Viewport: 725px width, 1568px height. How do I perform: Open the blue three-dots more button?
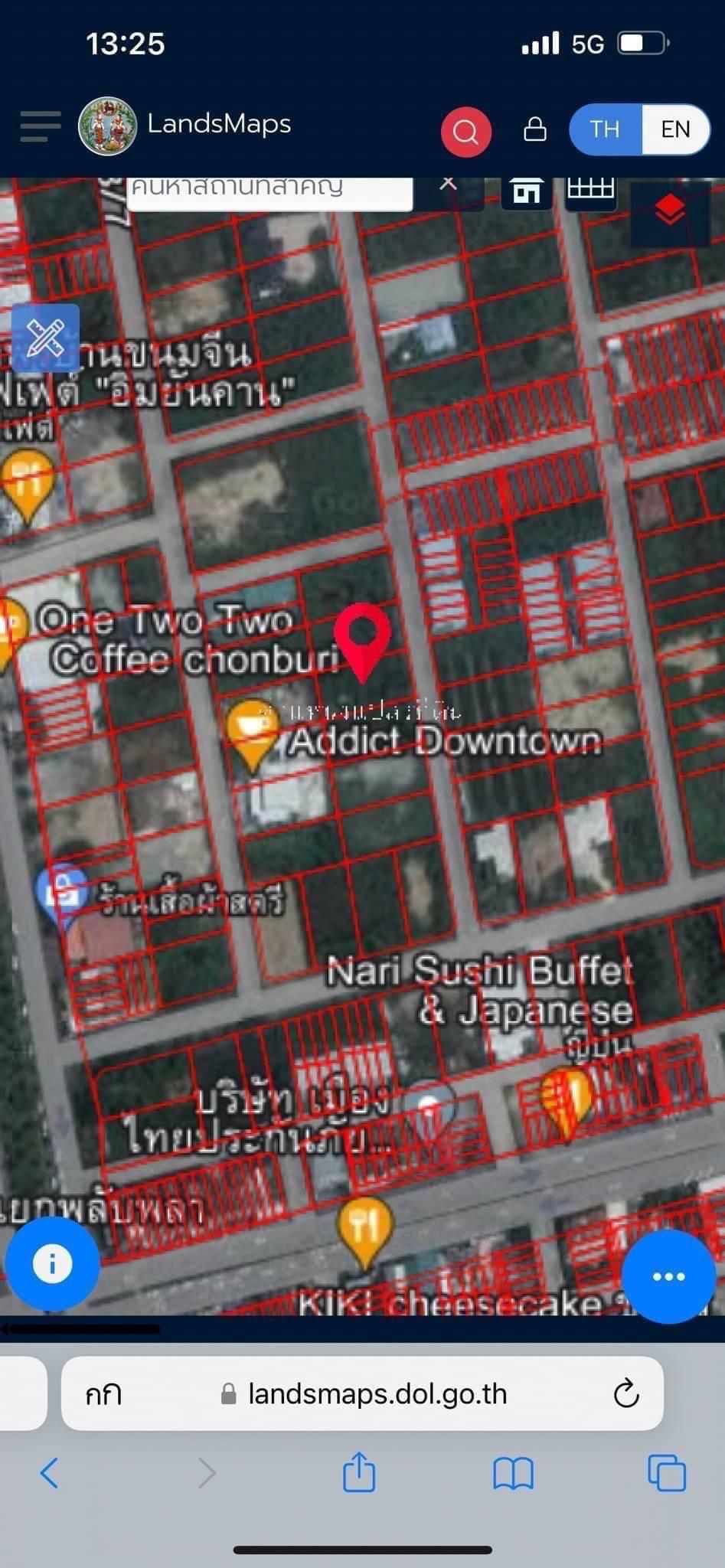[x=668, y=1276]
